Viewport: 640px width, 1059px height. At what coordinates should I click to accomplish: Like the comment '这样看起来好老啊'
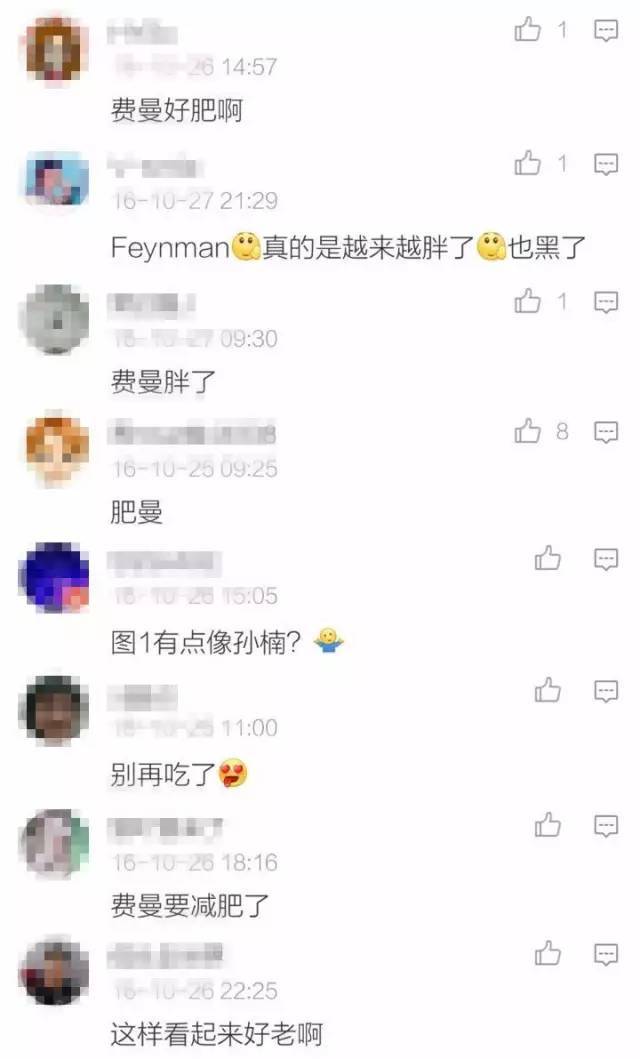[x=548, y=955]
